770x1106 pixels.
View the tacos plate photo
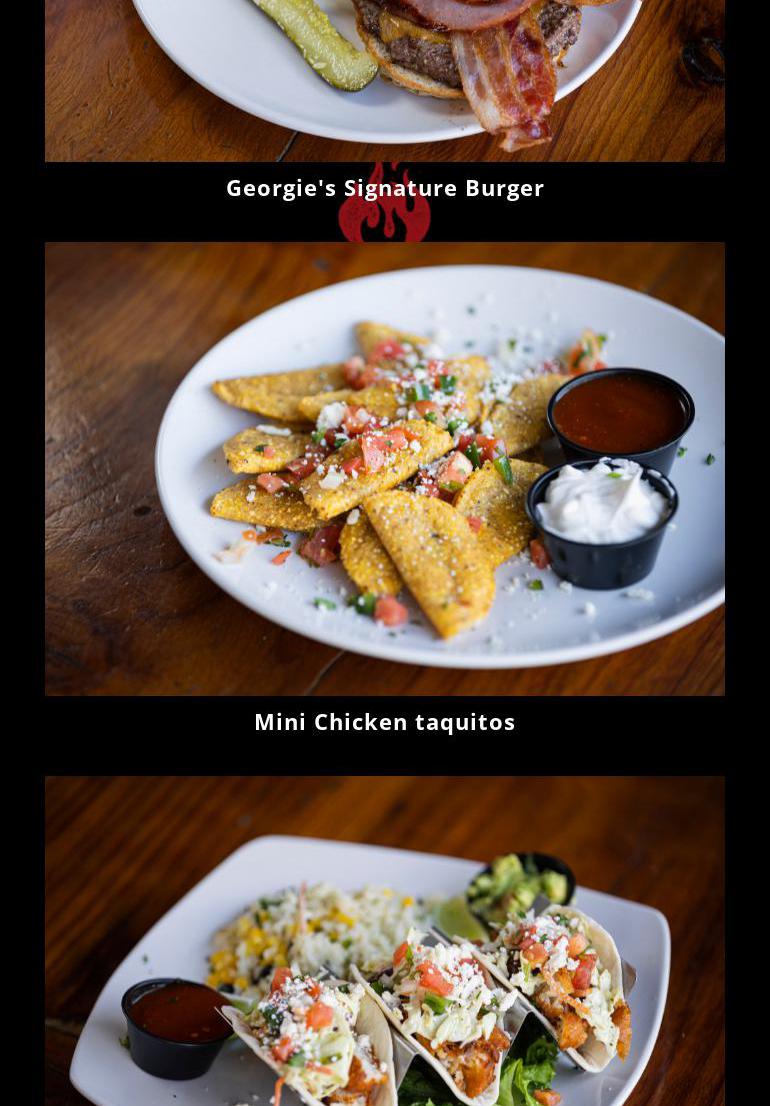[385, 940]
